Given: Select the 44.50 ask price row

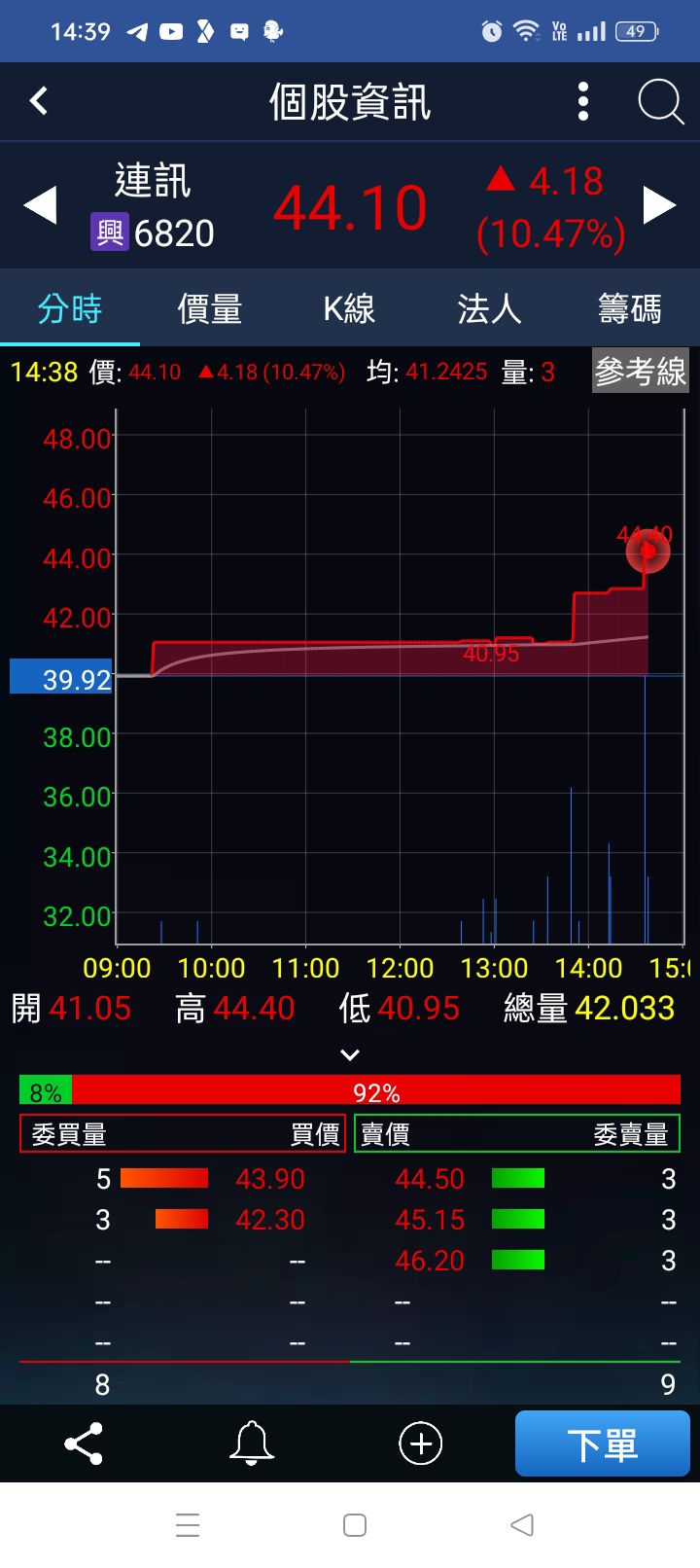Looking at the screenshot, I should click(x=430, y=1179).
